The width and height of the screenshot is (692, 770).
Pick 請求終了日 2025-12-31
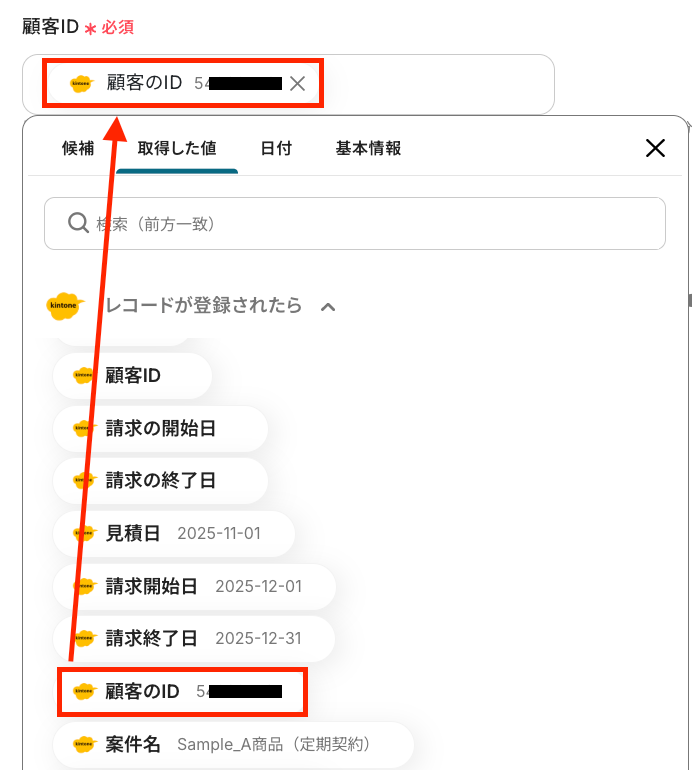pyautogui.click(x=192, y=638)
